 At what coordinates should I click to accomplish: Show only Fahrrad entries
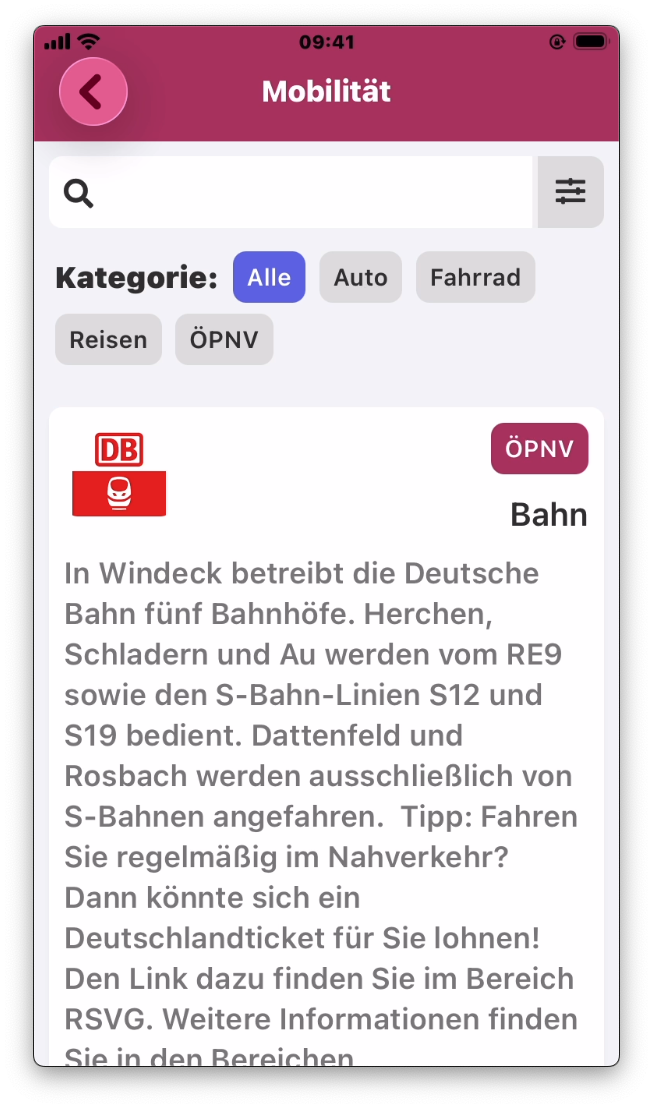(x=475, y=277)
